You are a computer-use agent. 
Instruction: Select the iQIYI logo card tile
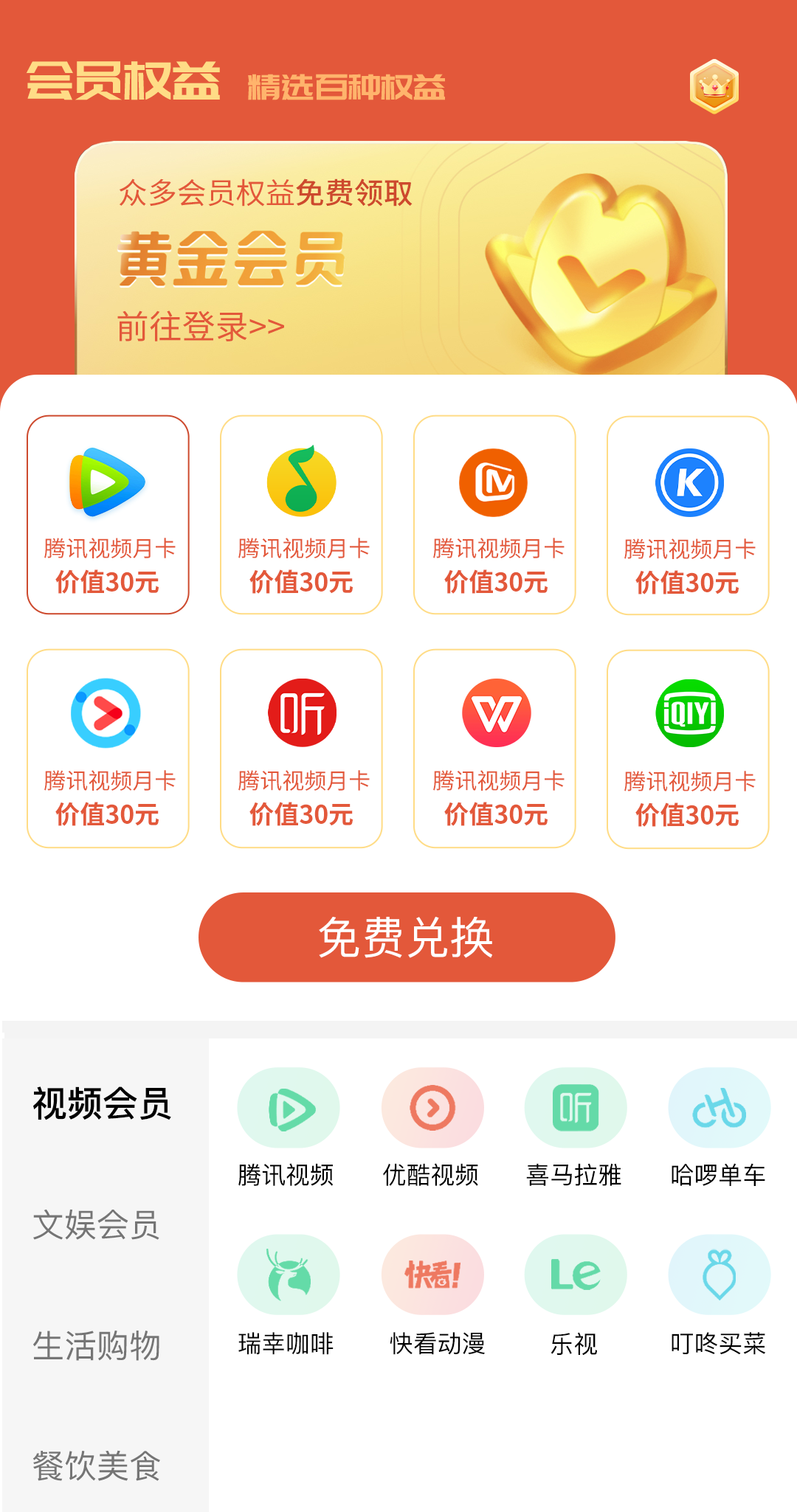[x=688, y=748]
